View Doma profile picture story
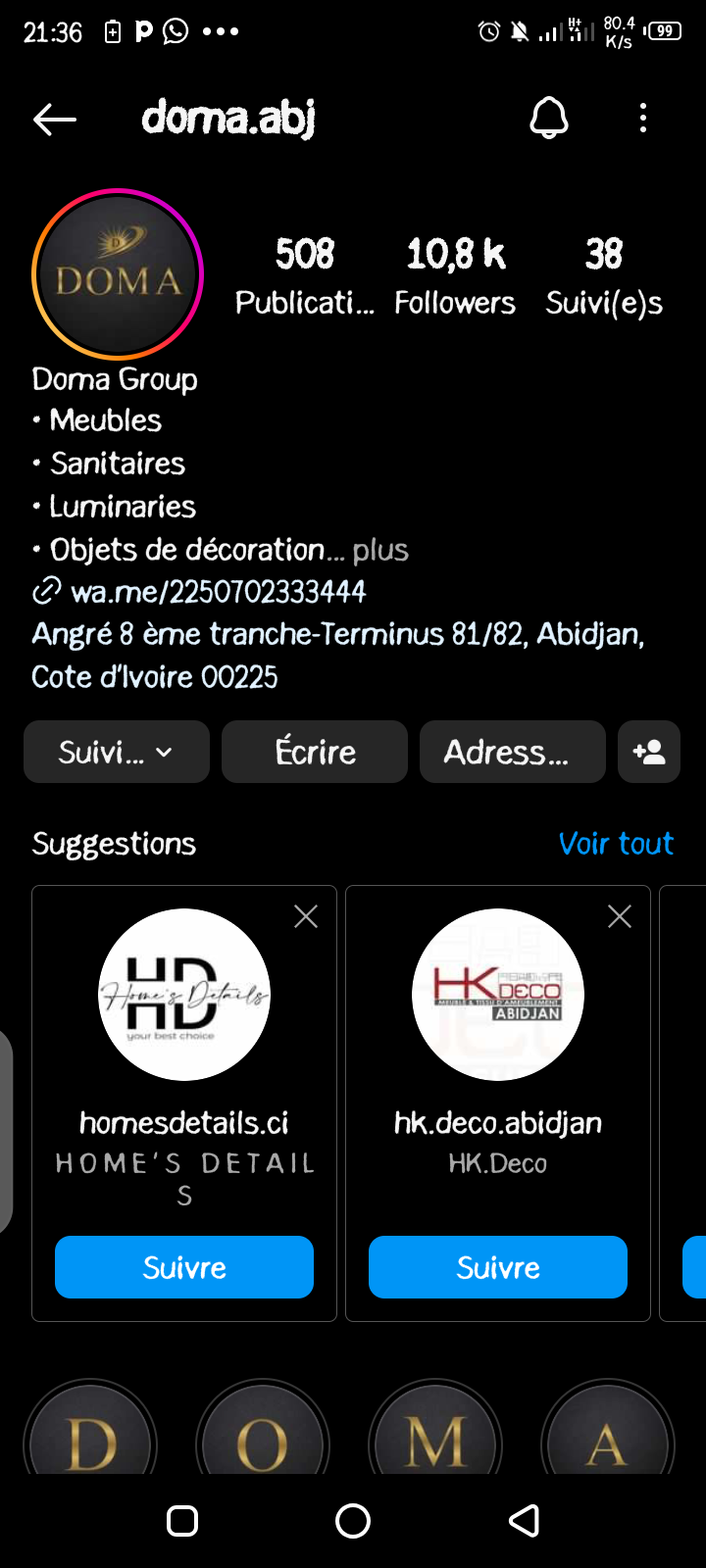706x1568 pixels. (118, 274)
